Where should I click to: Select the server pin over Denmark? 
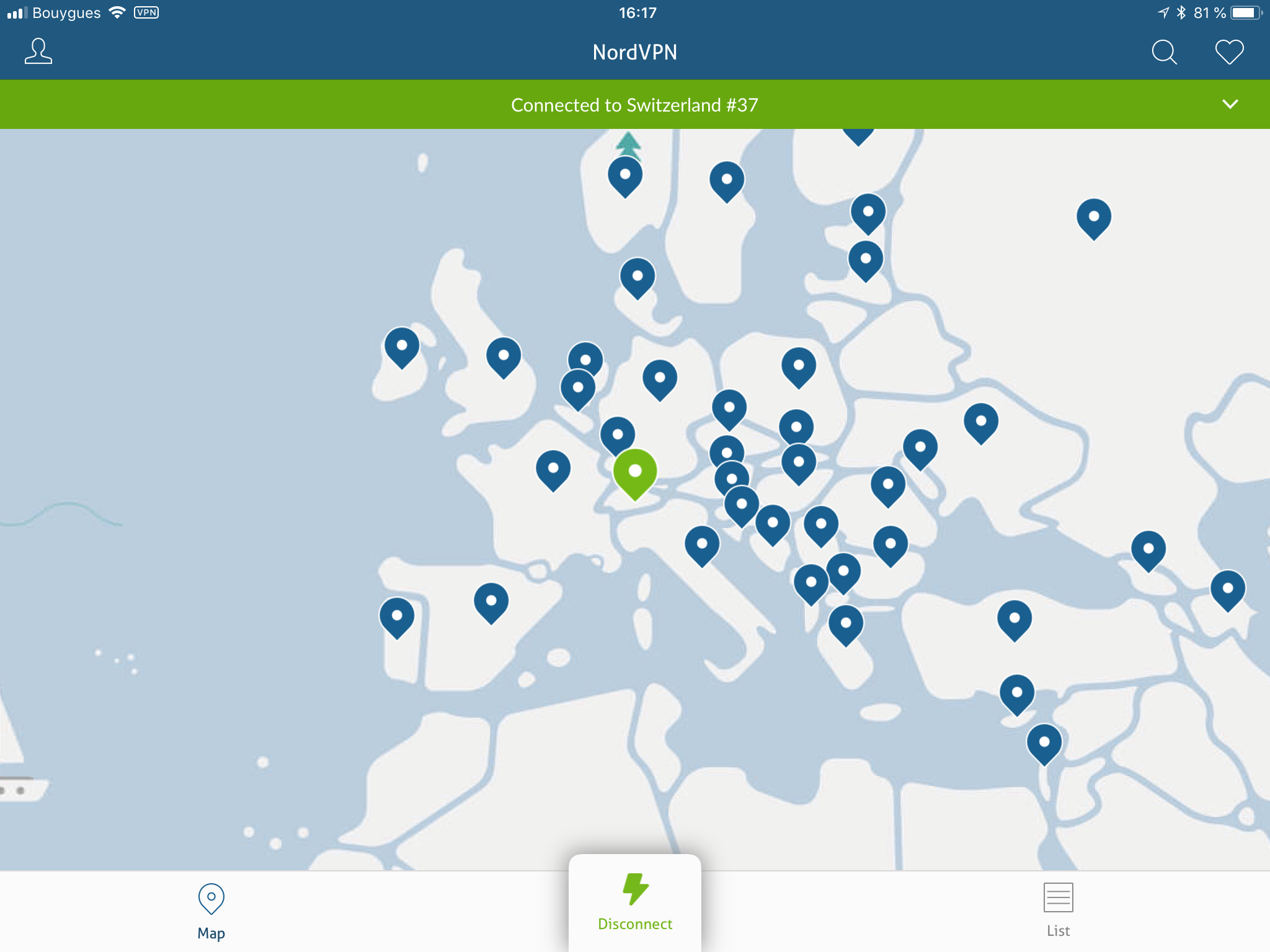637,276
